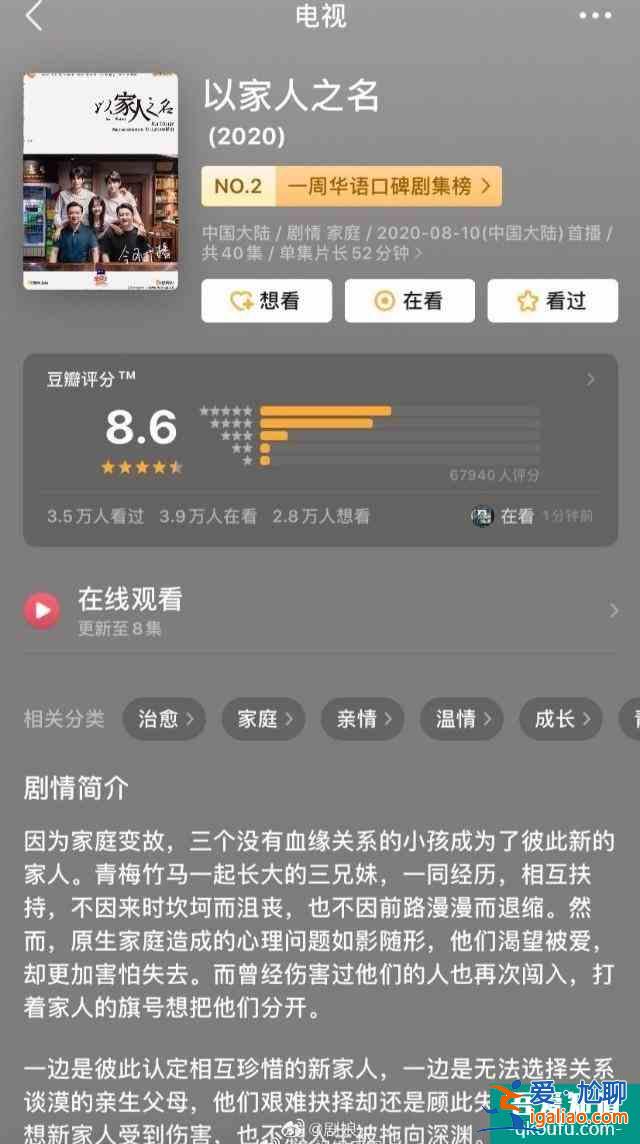This screenshot has width=640, height=1144.
Task: Expand the show details info line
Action: (x=407, y=243)
